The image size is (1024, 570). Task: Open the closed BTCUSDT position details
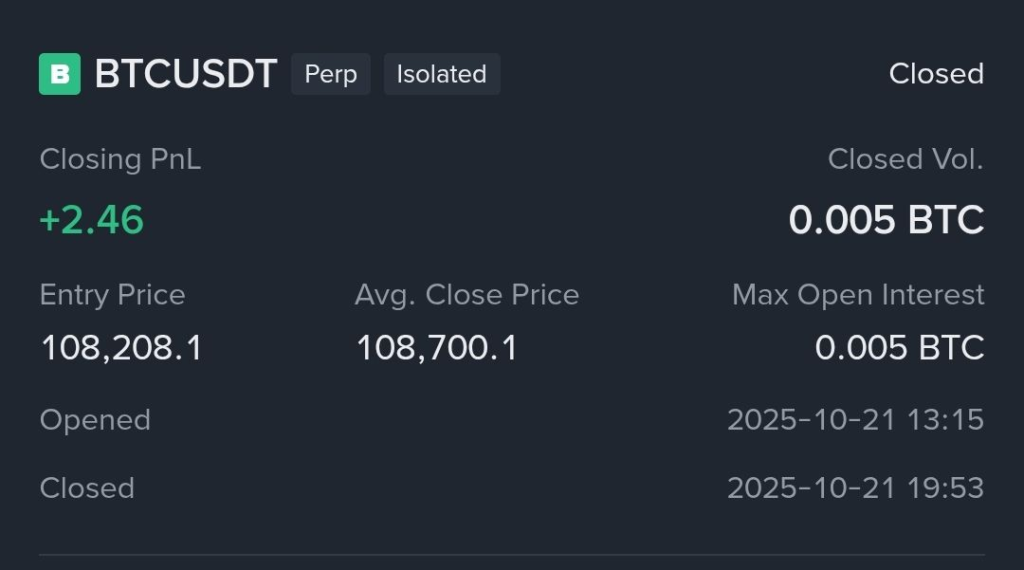click(x=186, y=74)
